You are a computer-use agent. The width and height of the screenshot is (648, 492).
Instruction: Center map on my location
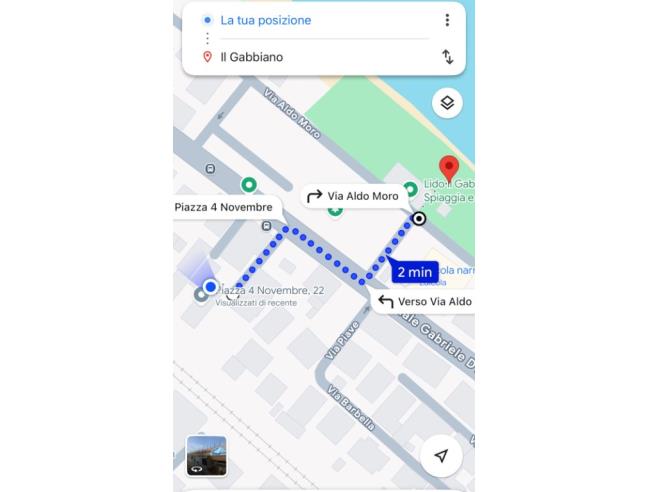click(441, 455)
